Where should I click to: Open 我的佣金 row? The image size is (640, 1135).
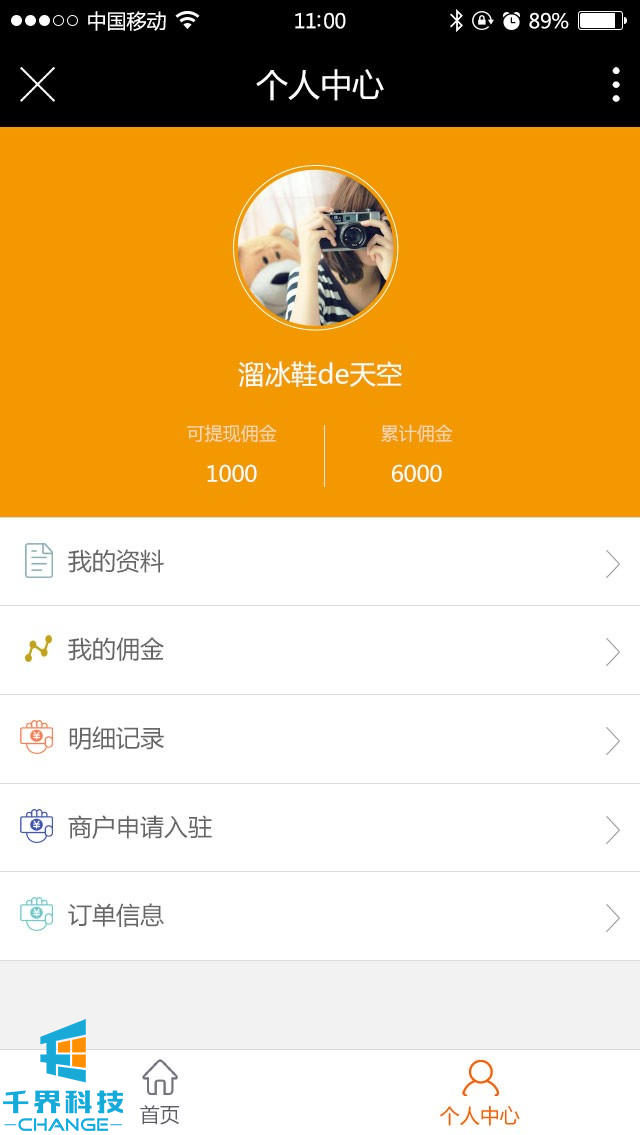[320, 650]
